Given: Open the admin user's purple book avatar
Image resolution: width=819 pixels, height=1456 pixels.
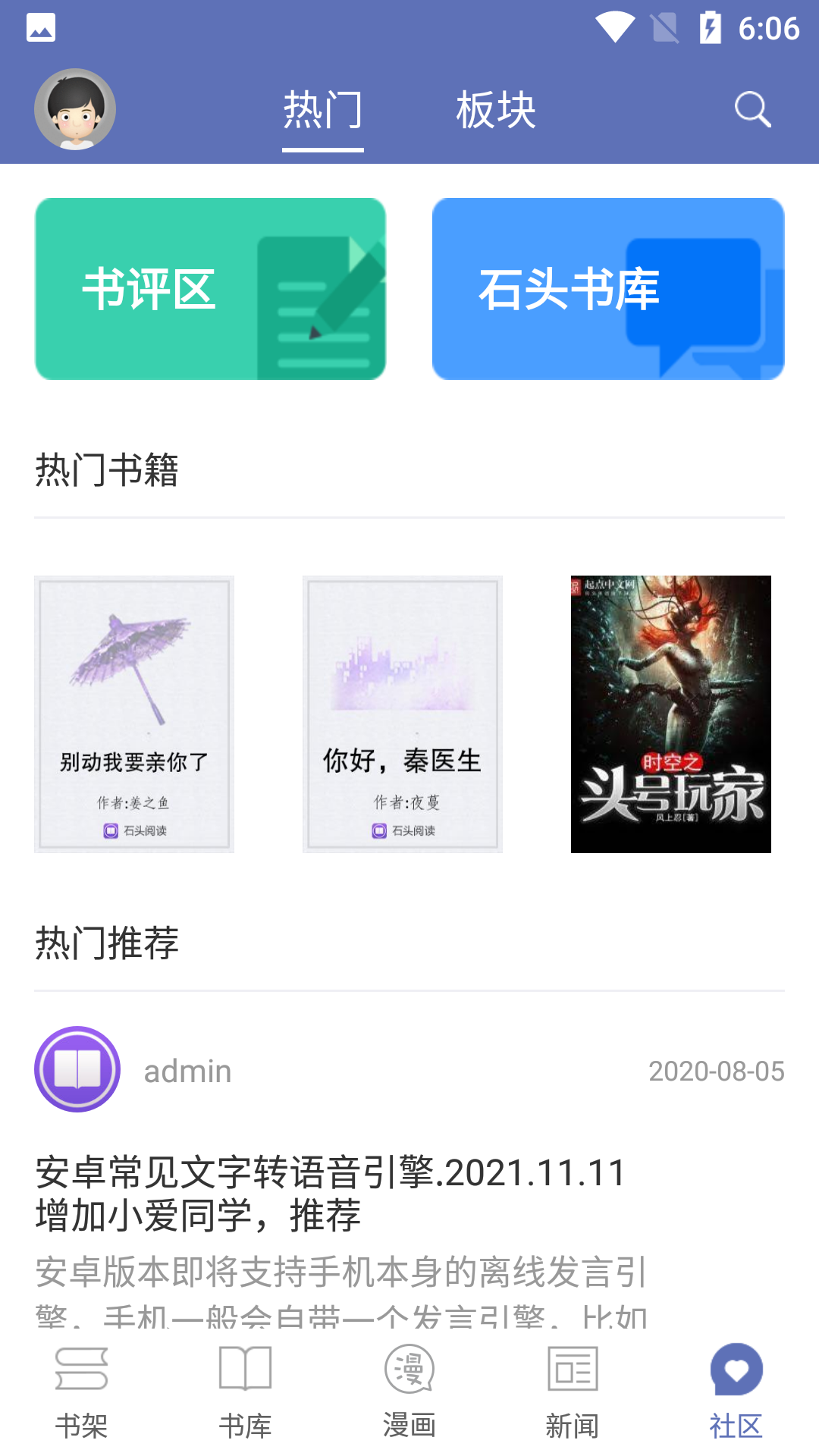Looking at the screenshot, I should 77,1070.
